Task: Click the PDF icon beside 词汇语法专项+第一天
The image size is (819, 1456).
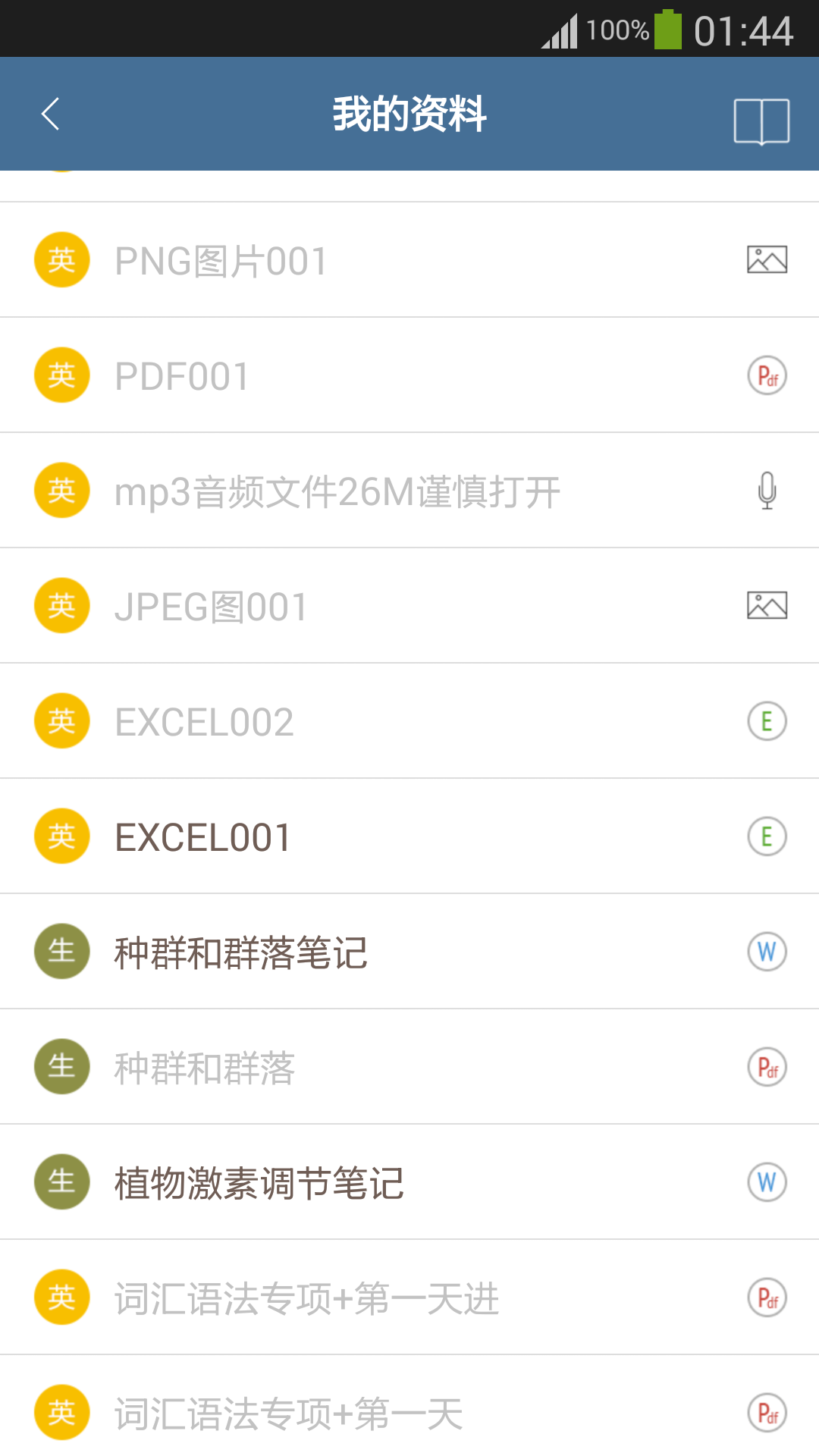Action: 766,1412
